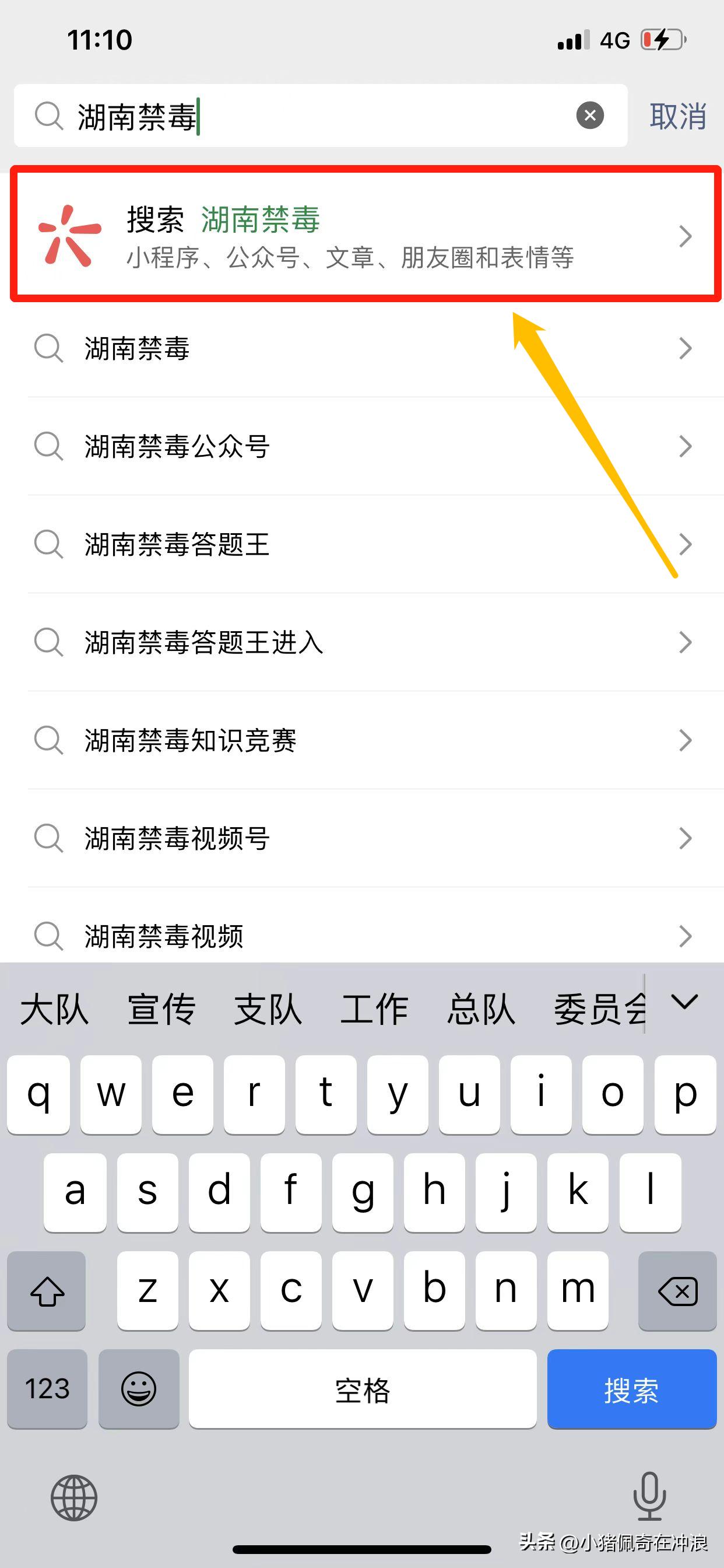This screenshot has width=724, height=1568.
Task: Tap the backspace key on the keyboard
Action: [x=677, y=1290]
